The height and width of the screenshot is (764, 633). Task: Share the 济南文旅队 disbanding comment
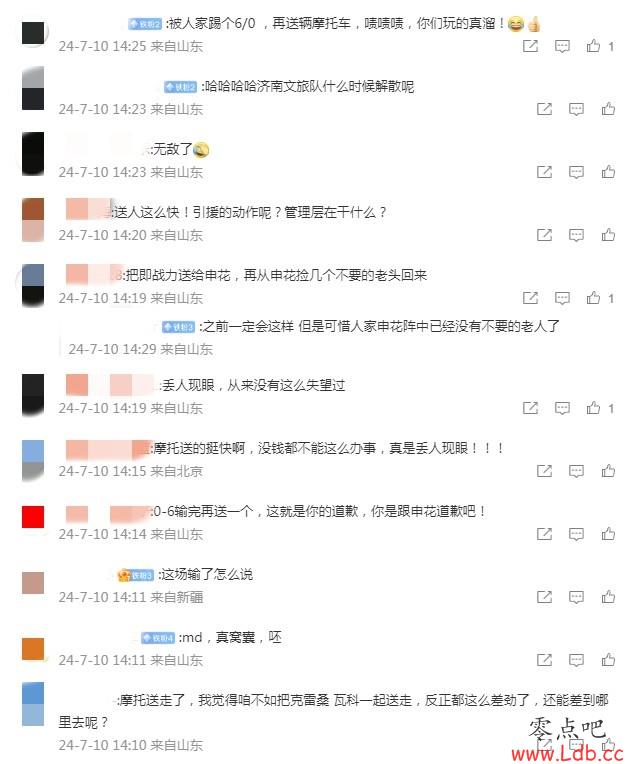(x=544, y=109)
